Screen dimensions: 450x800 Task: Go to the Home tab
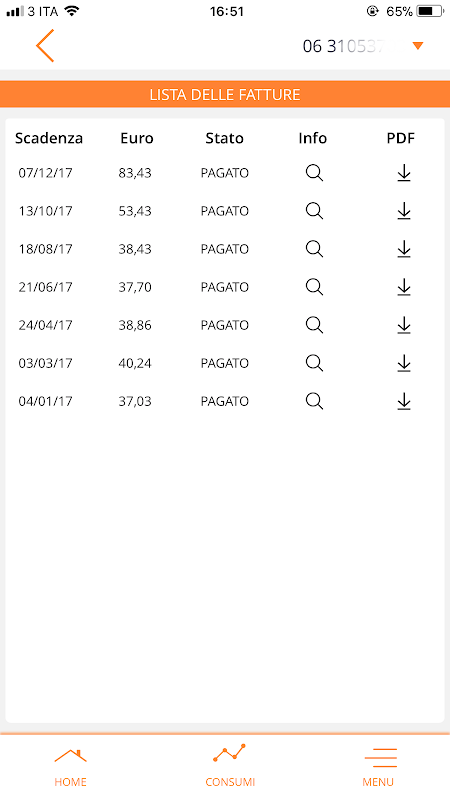[x=70, y=767]
